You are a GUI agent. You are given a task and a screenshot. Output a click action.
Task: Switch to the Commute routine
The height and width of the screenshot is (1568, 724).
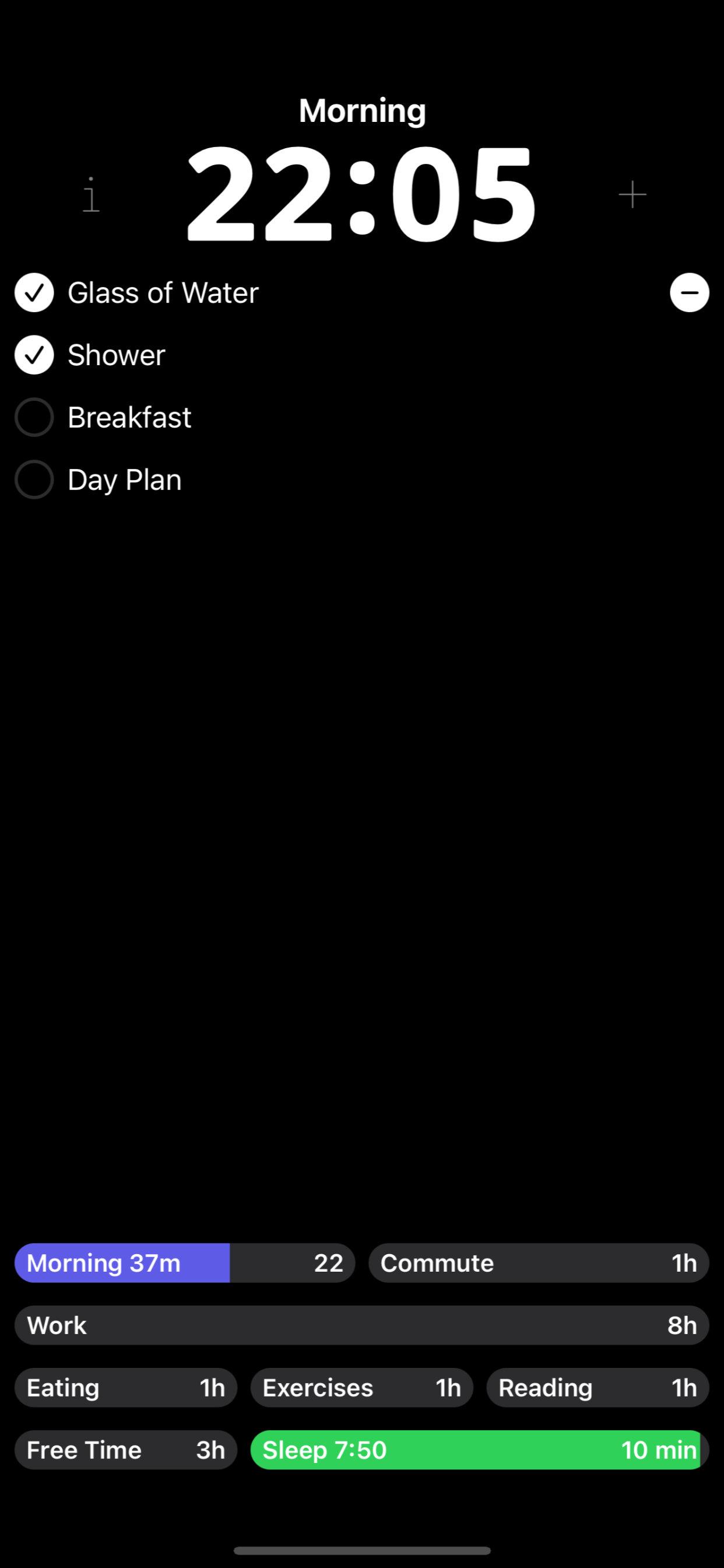click(x=539, y=1263)
